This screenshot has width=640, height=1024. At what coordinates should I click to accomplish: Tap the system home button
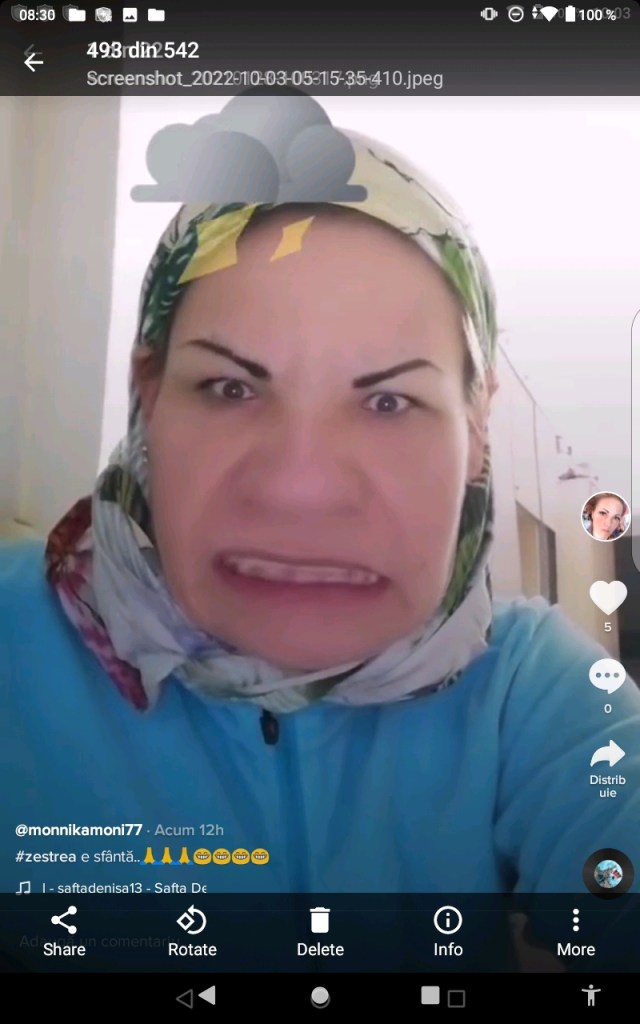(320, 996)
